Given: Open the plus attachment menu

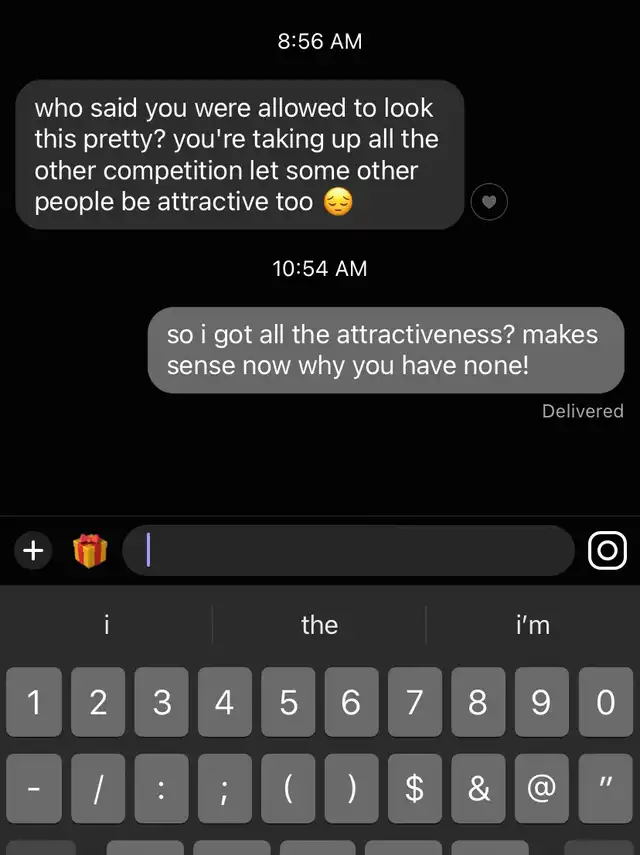Looking at the screenshot, I should click(34, 550).
